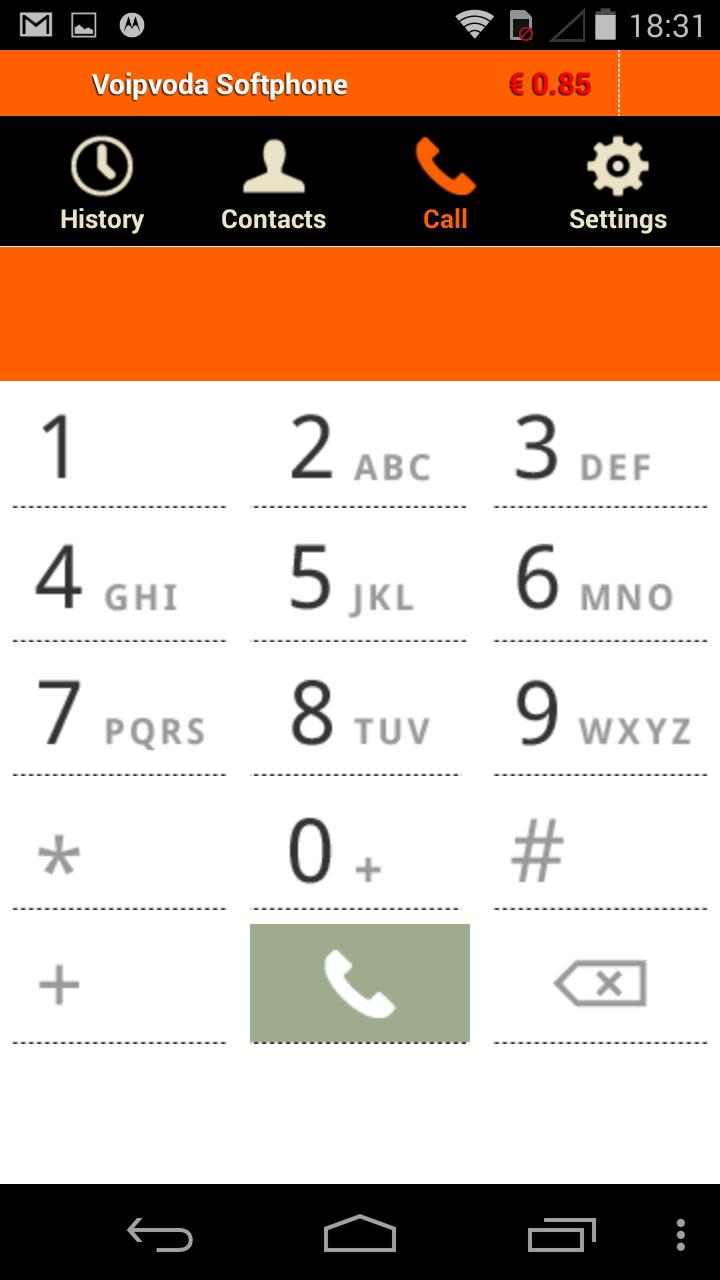Delete last digit with backspace icon
Viewport: 720px width, 1280px height.
pyautogui.click(x=600, y=985)
